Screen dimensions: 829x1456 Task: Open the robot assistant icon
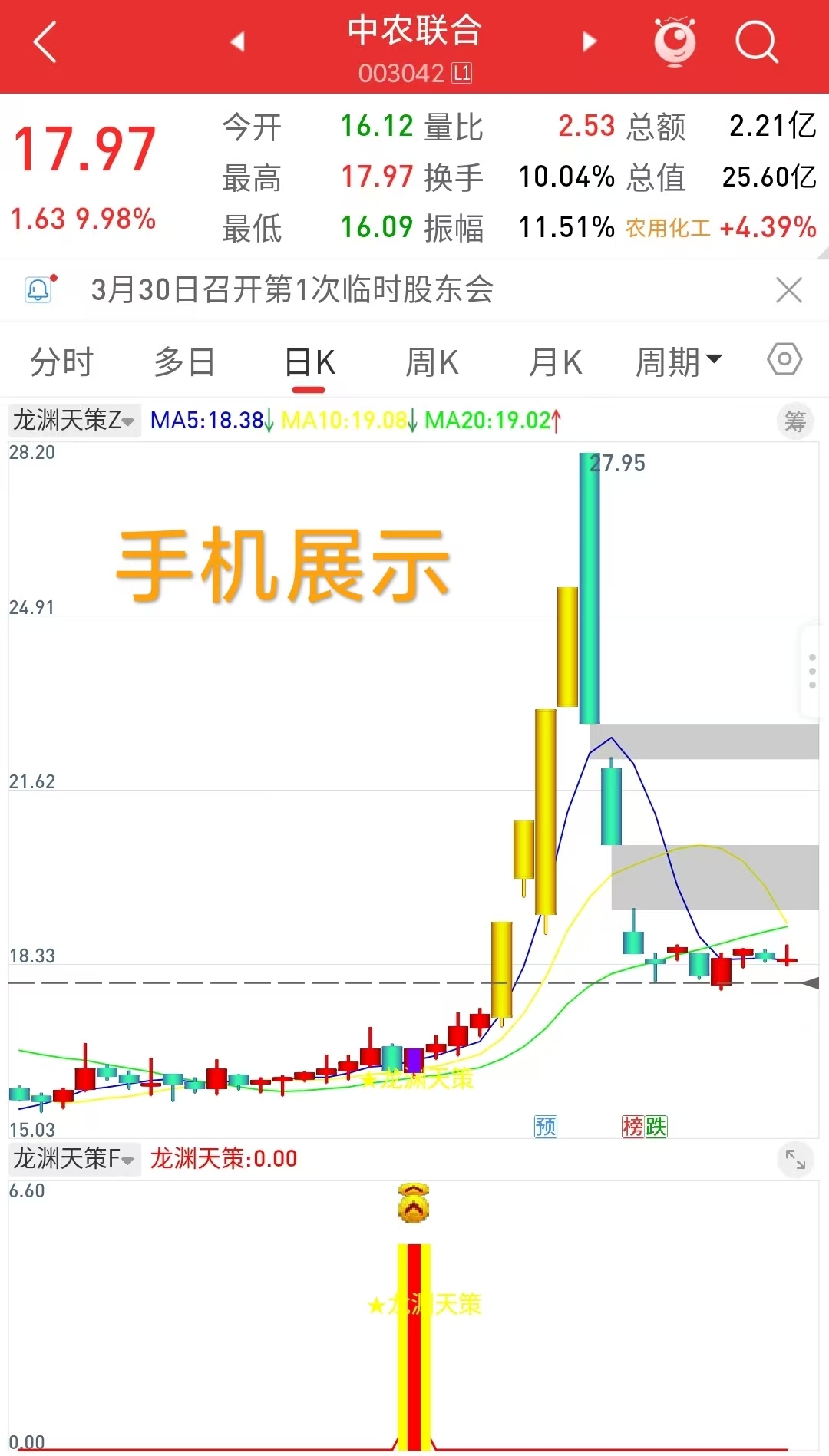point(675,41)
